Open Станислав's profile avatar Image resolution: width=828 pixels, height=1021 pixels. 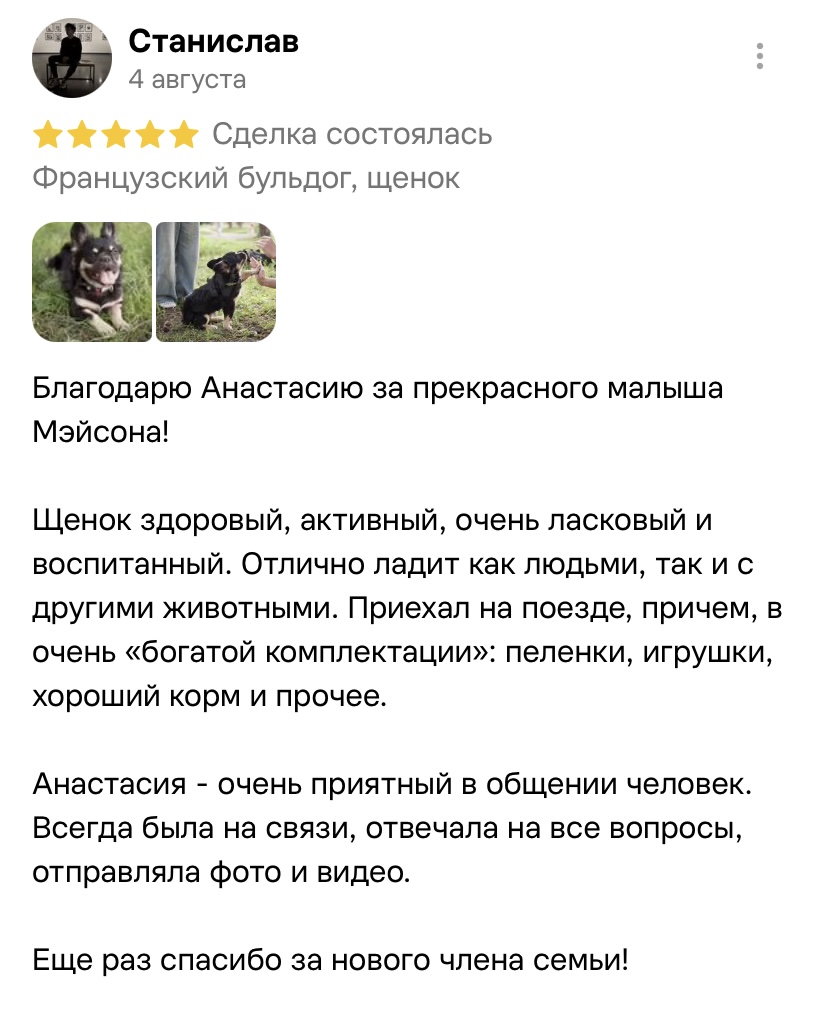(x=72, y=58)
